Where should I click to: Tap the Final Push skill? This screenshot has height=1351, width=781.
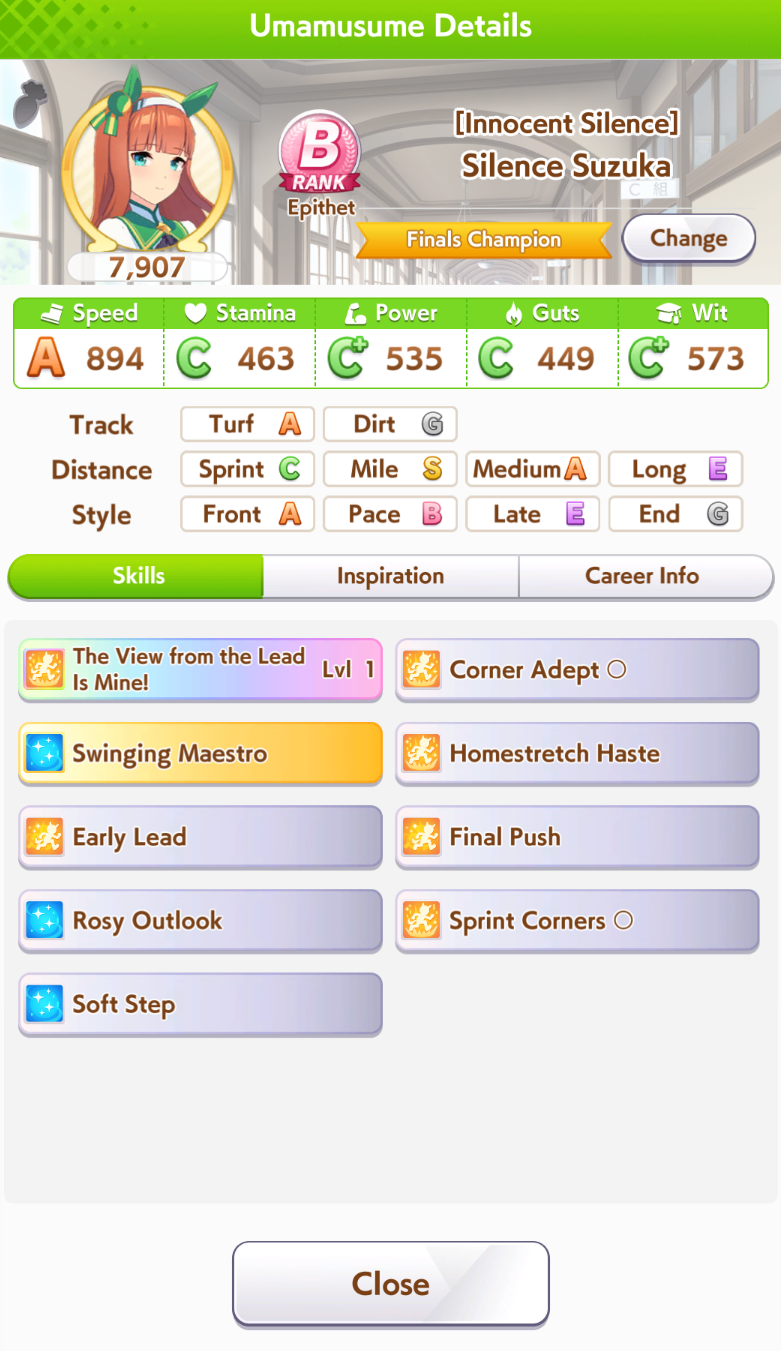tap(577, 837)
